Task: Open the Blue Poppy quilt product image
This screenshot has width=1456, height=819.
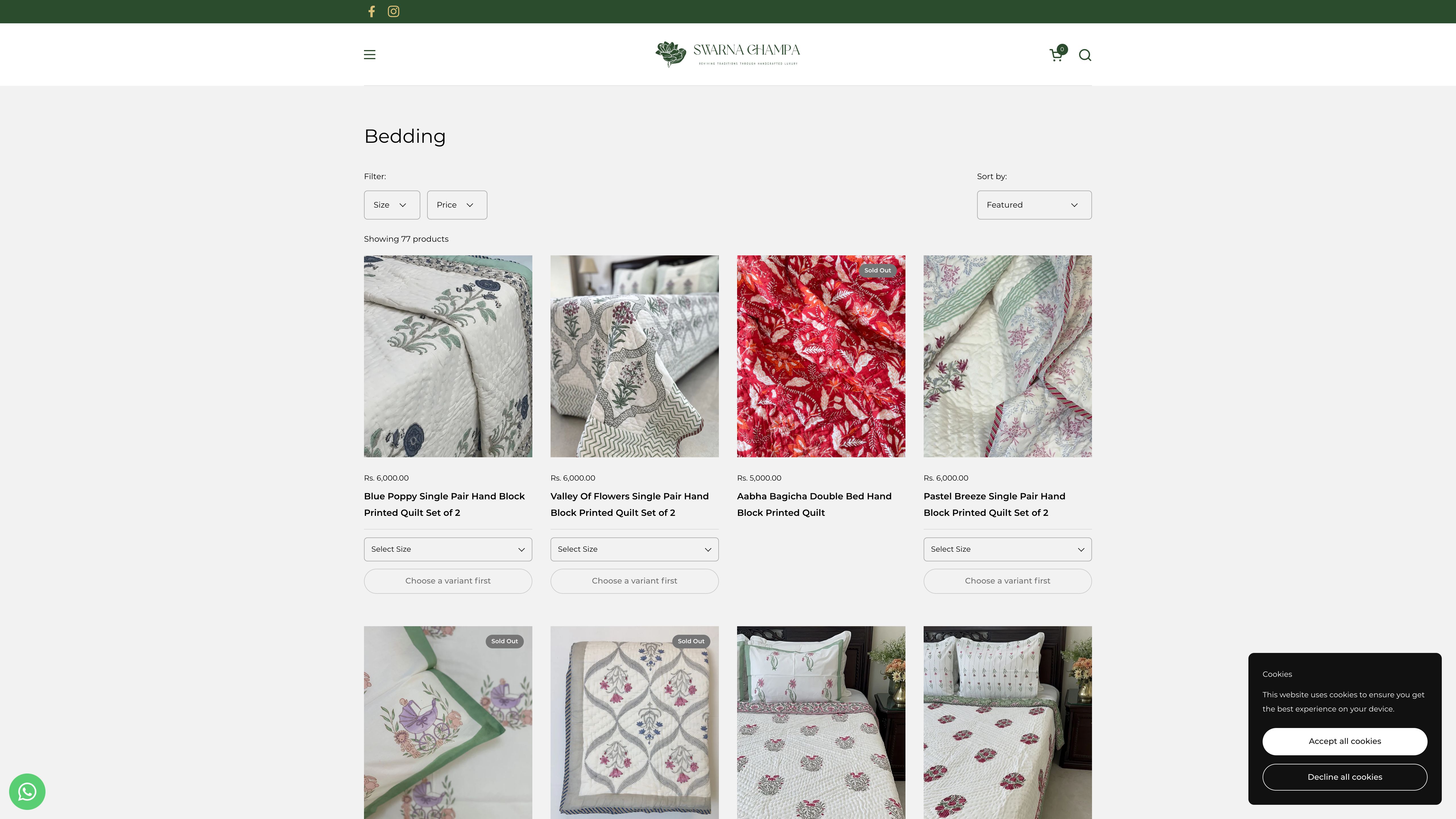Action: [x=448, y=356]
